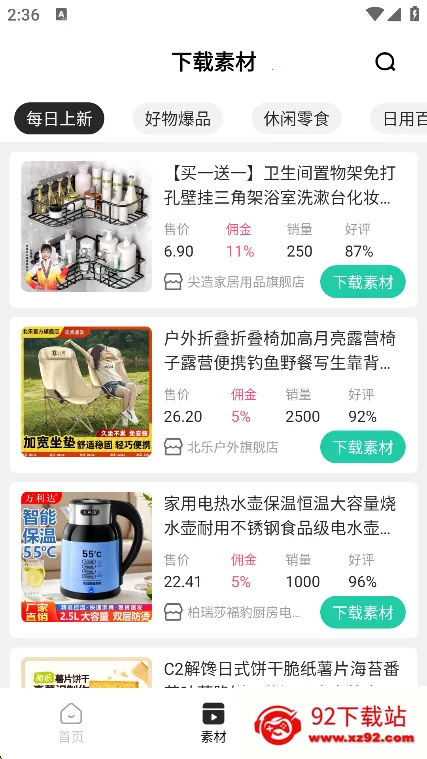This screenshot has width=427, height=759.
Task: Open the C2解馋日式饼干 product card
Action: pyautogui.click(x=213, y=668)
